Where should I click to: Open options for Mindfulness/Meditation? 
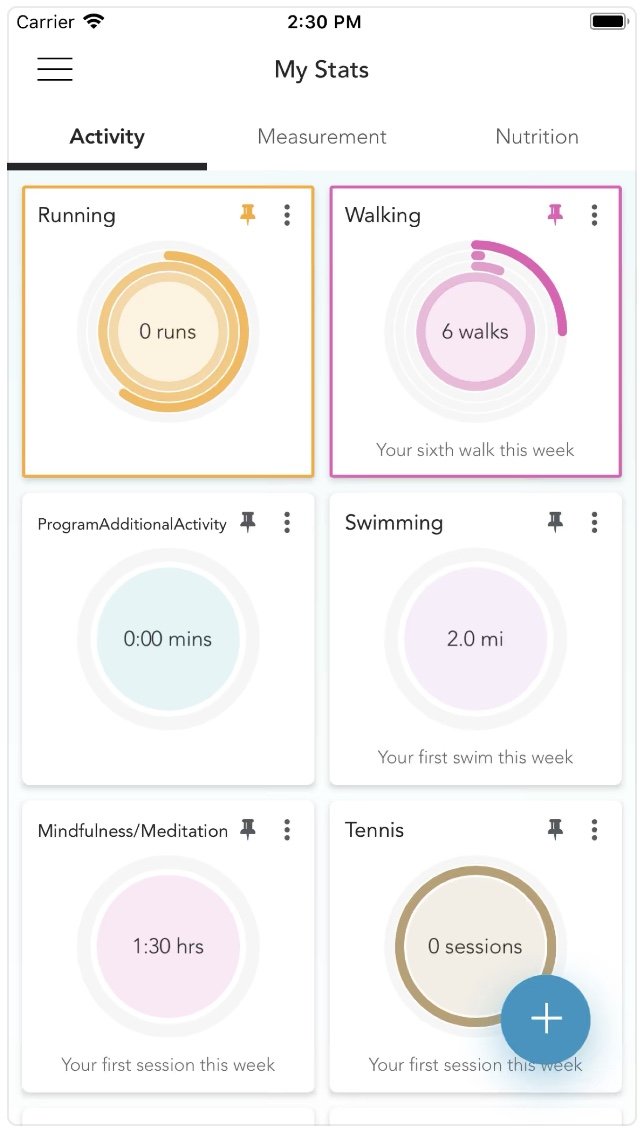287,830
